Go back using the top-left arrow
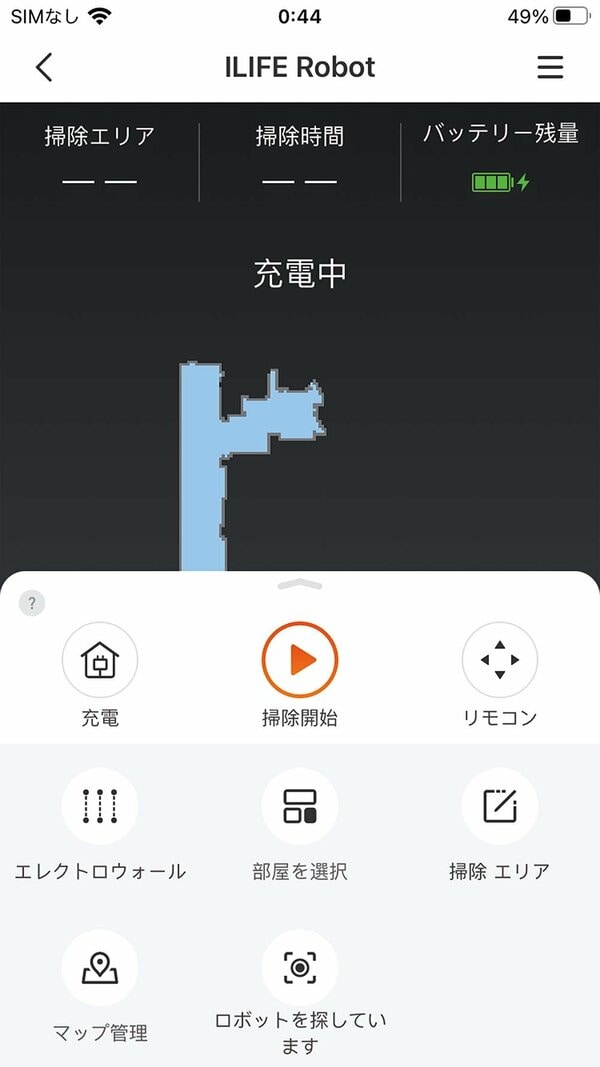The width and height of the screenshot is (600, 1067). click(44, 67)
